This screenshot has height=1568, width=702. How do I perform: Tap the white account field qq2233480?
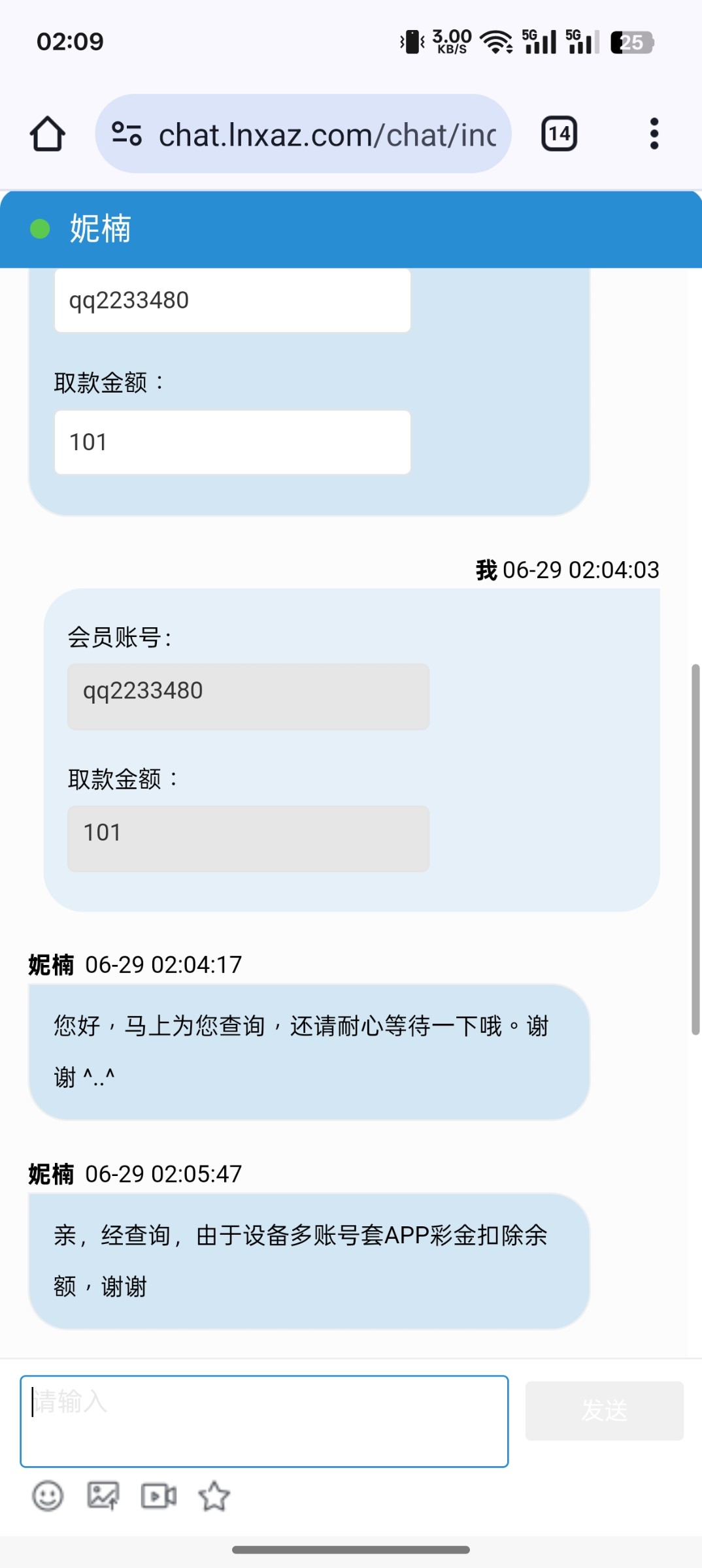point(233,301)
